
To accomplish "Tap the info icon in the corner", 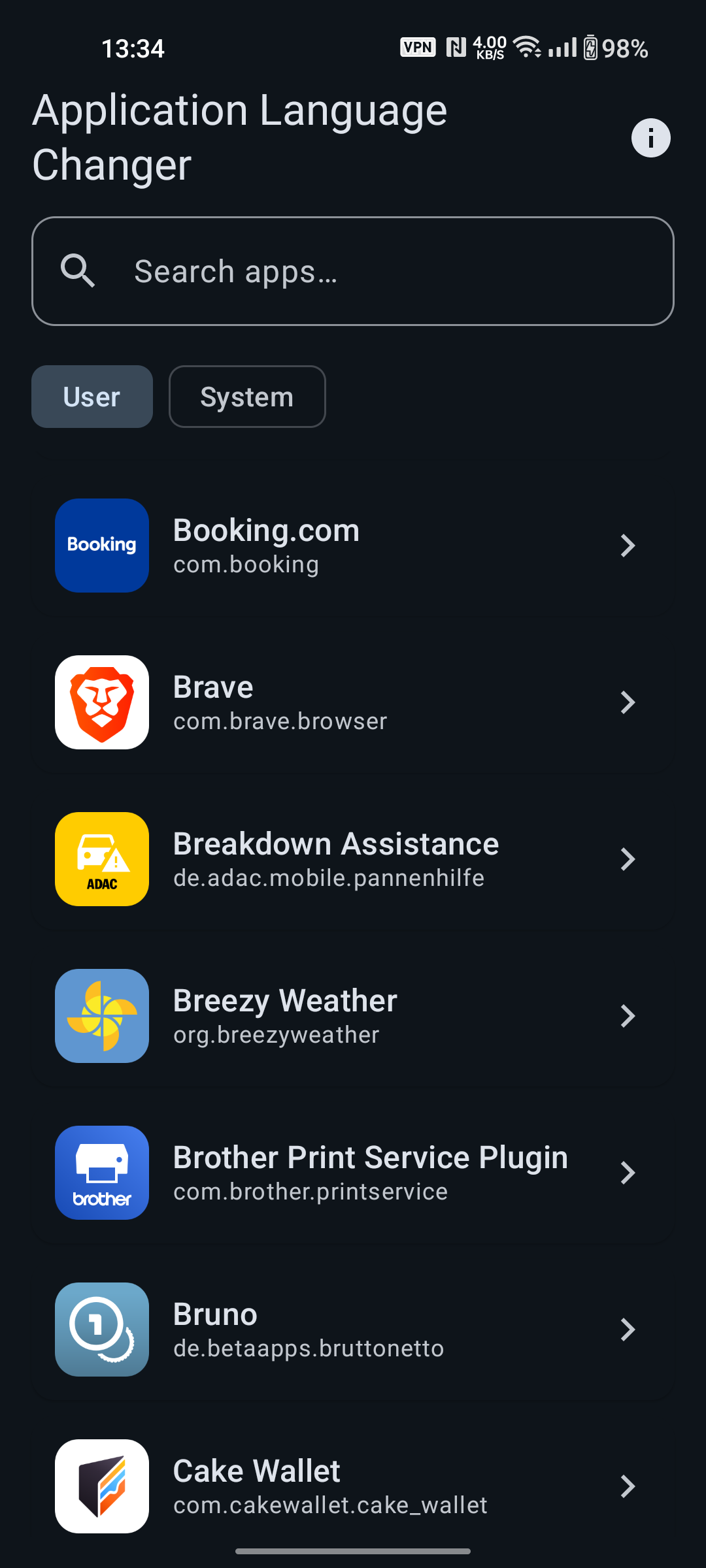I will pyautogui.click(x=650, y=138).
